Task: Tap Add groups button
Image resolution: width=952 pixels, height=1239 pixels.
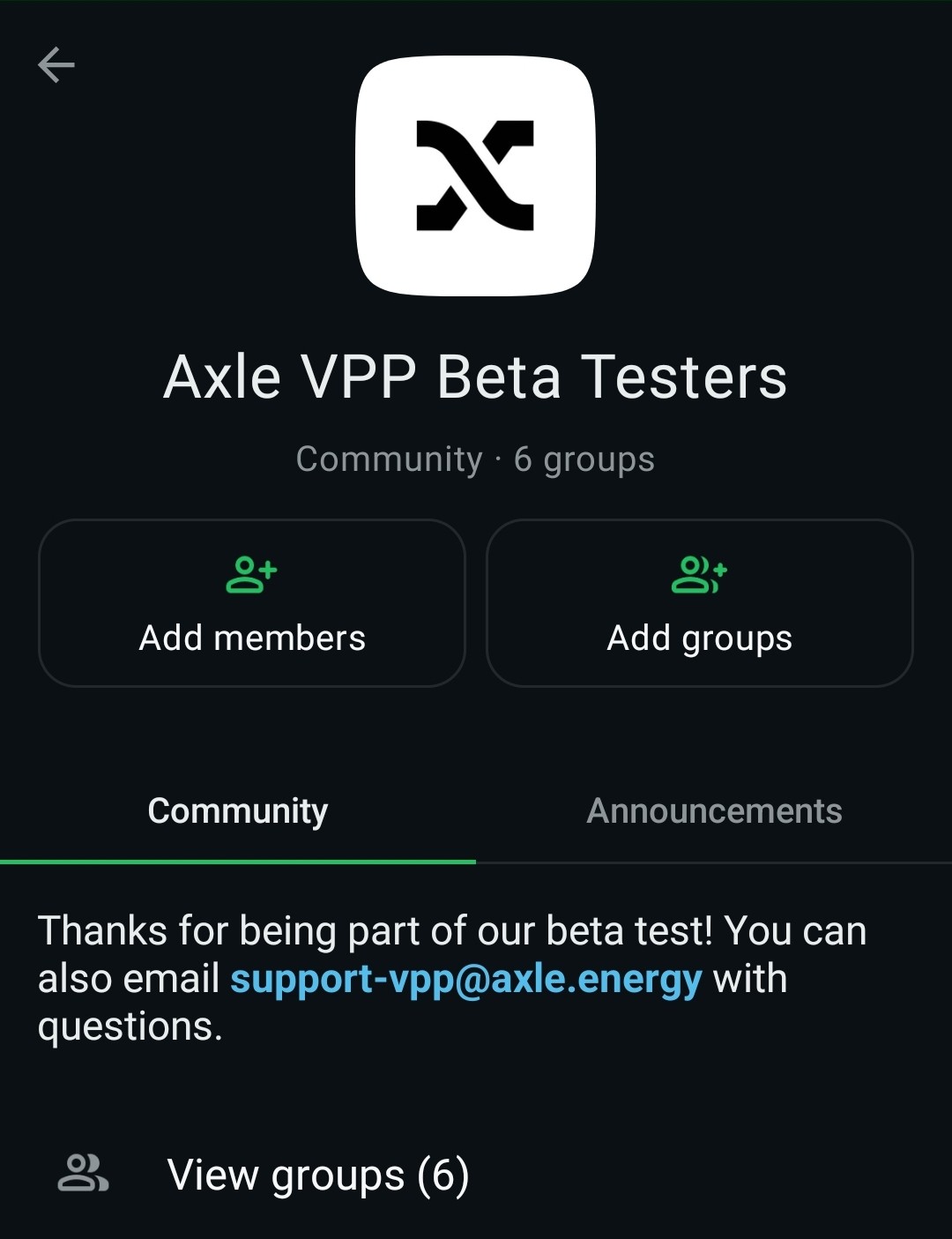Action: (700, 603)
